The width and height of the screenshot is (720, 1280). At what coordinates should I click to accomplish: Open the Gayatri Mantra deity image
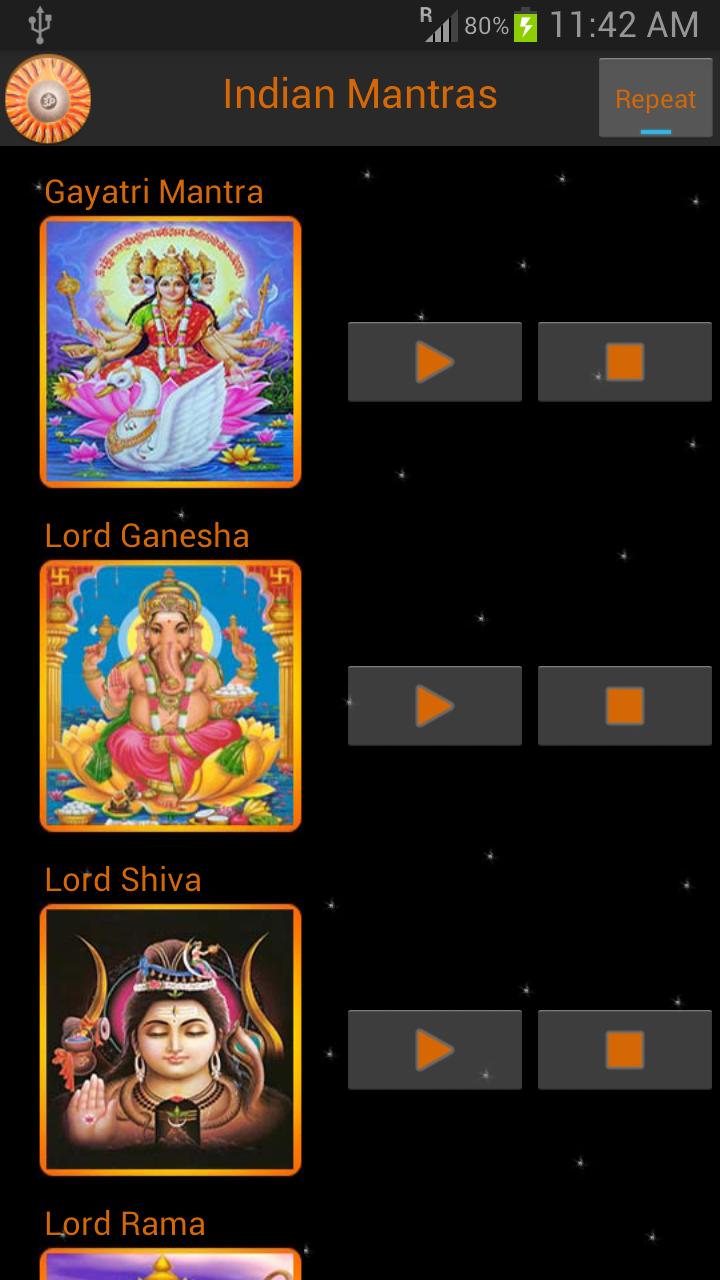click(169, 350)
